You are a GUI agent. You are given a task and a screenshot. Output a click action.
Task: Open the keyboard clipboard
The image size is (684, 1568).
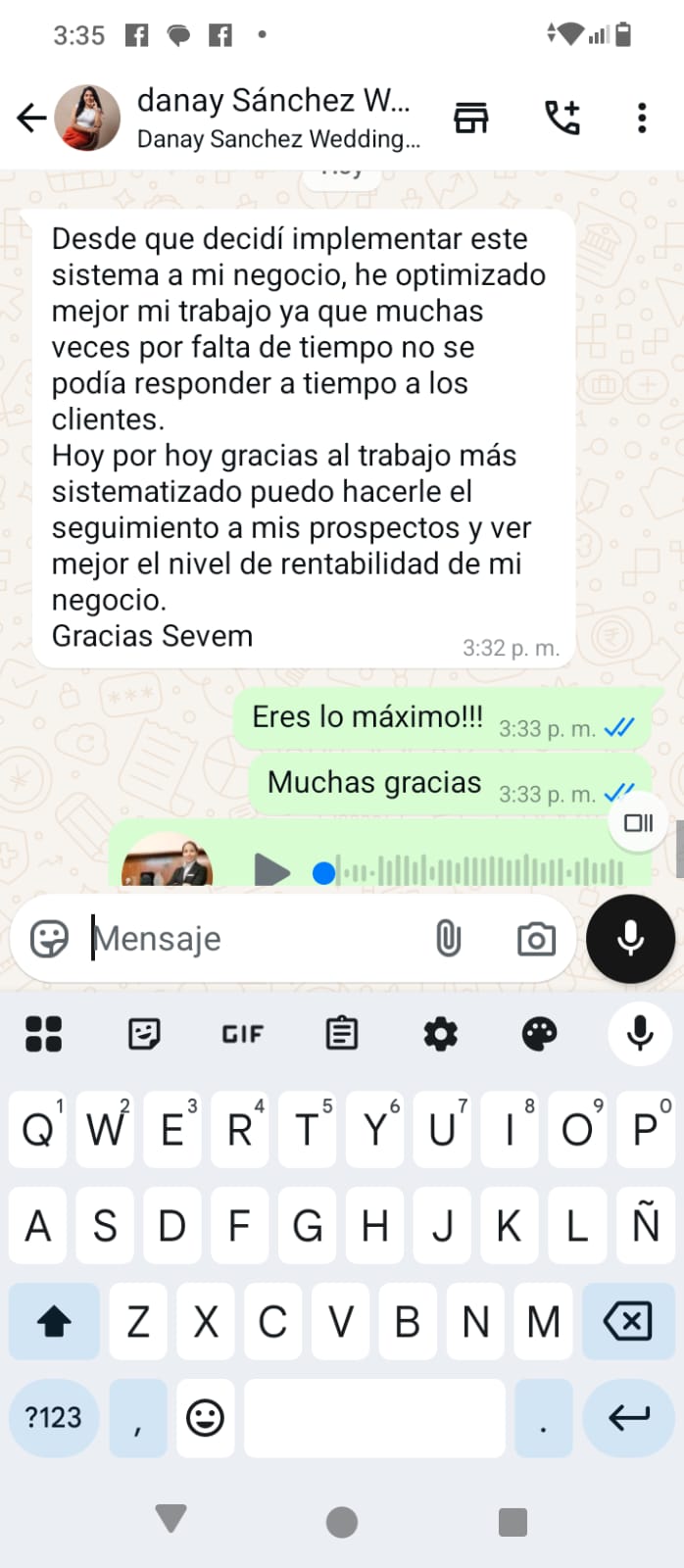click(341, 1034)
